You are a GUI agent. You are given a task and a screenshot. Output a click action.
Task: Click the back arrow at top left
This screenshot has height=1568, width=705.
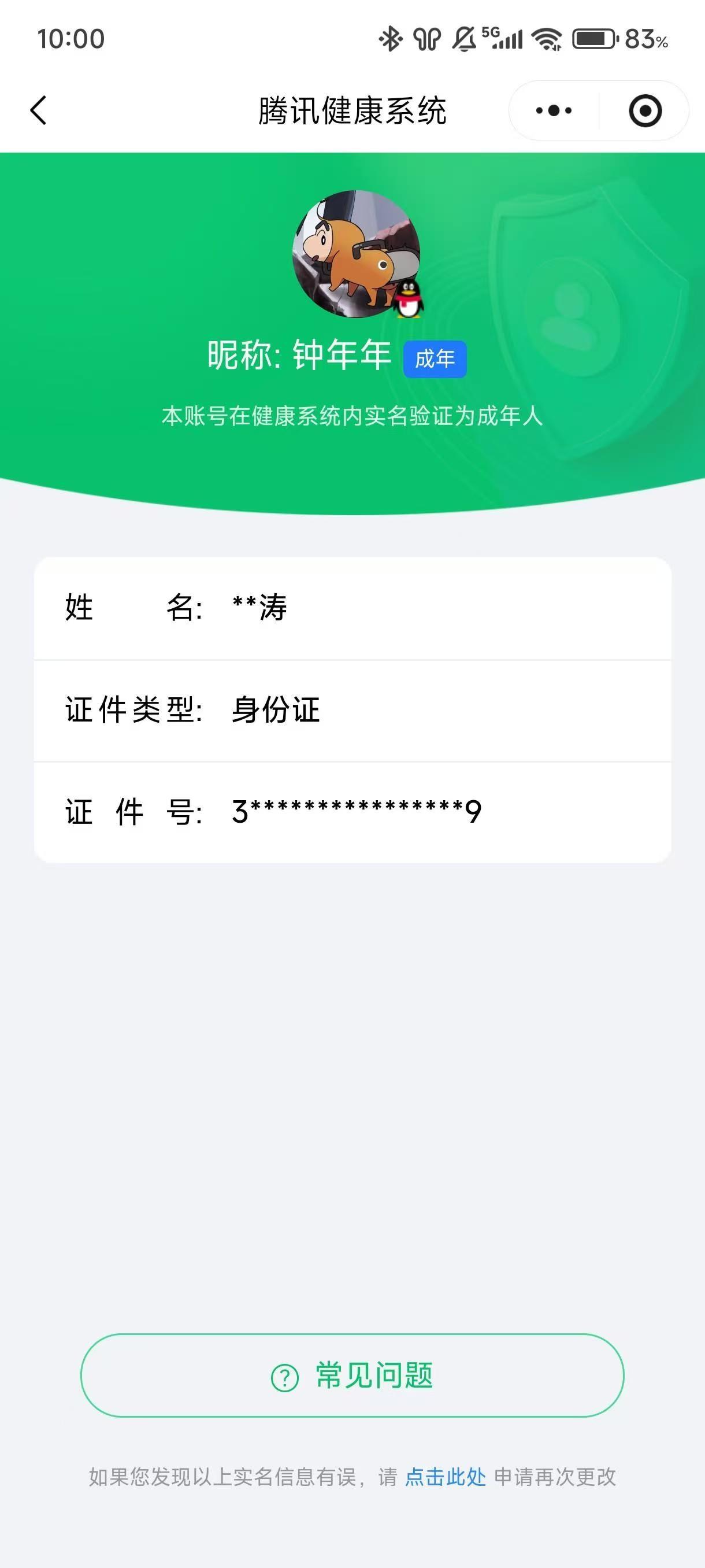tap(38, 110)
